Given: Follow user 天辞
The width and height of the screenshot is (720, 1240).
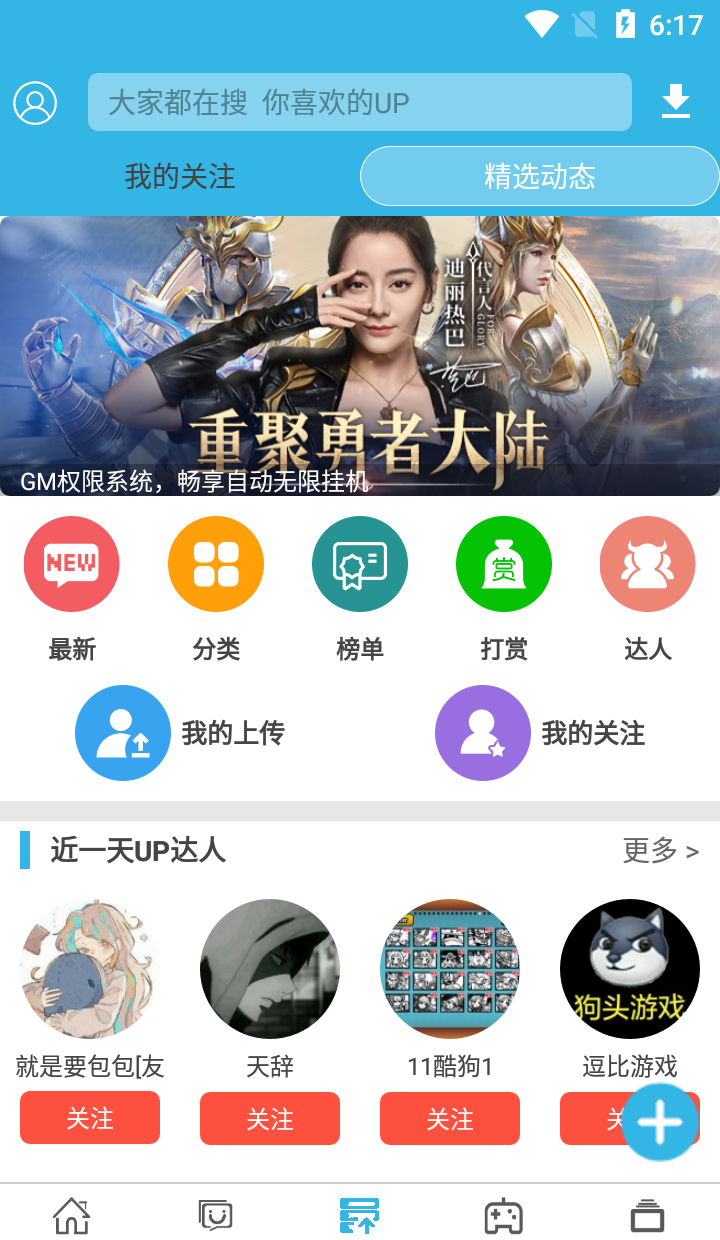Looking at the screenshot, I should point(270,1118).
